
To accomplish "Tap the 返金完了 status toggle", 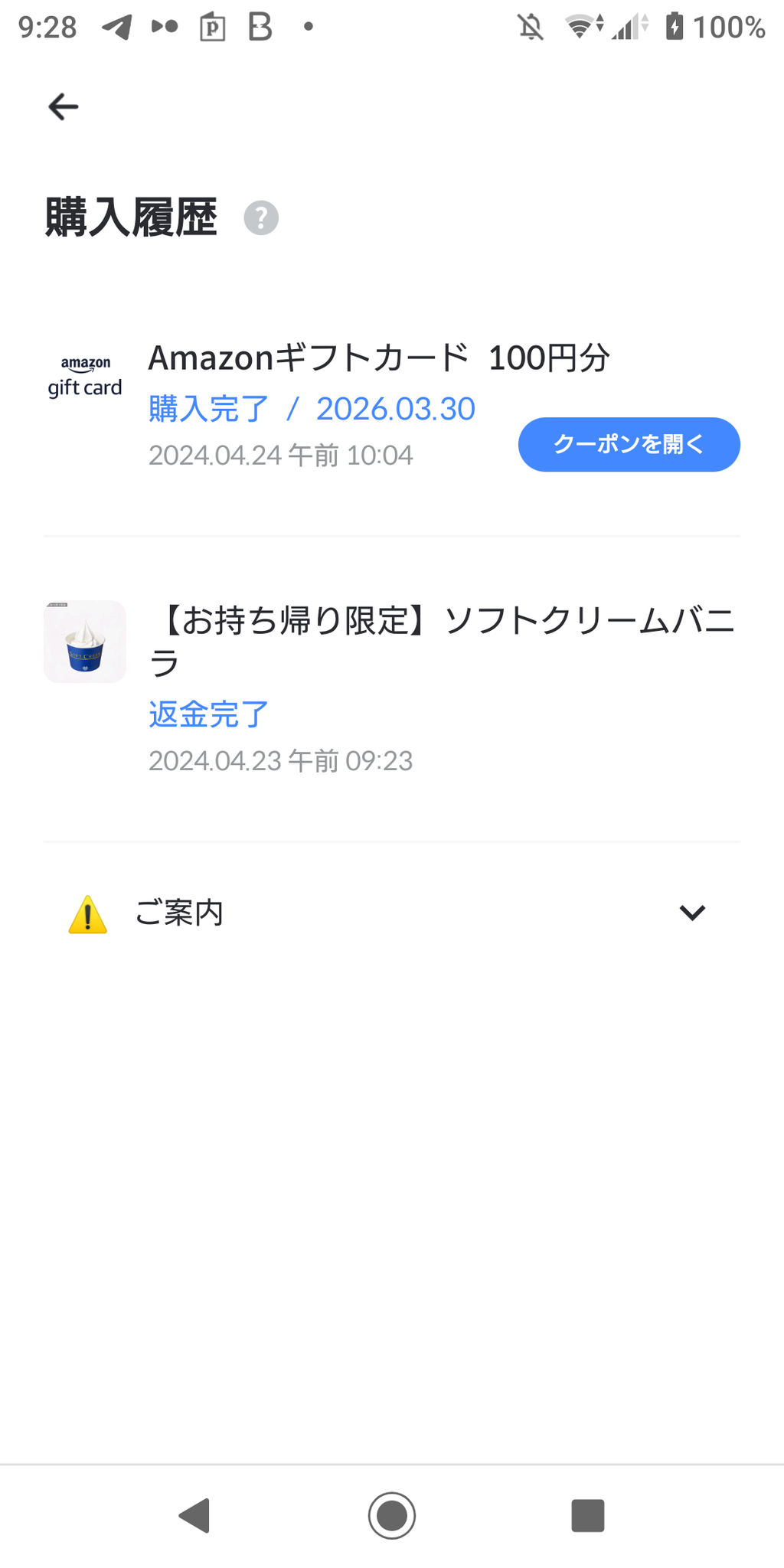I will 208,714.
